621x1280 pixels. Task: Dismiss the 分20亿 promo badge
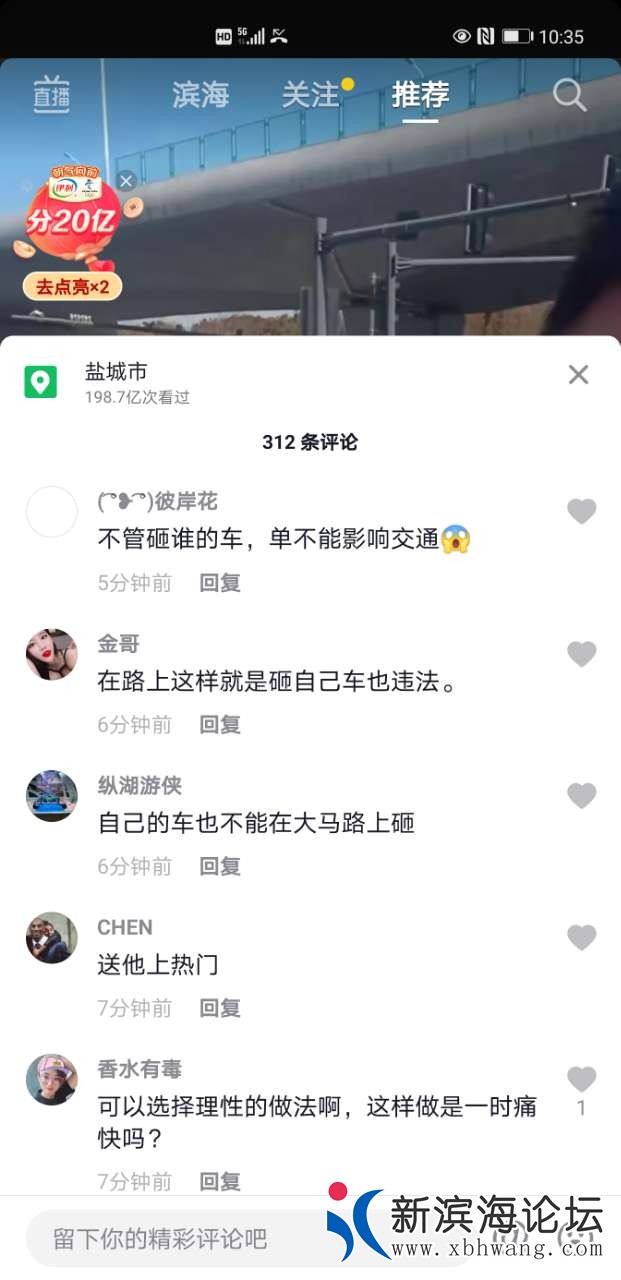coord(126,181)
